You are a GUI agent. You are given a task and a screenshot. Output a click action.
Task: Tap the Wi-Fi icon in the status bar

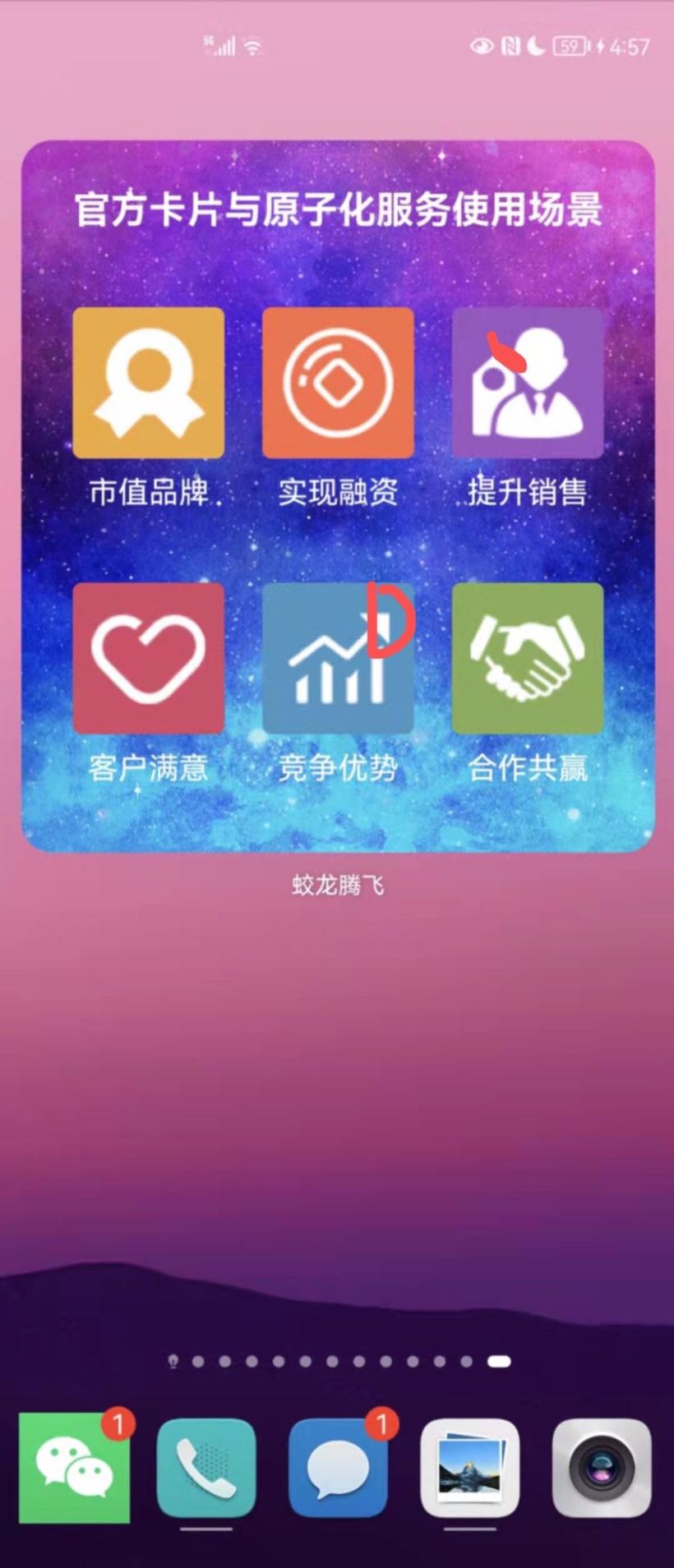(252, 47)
